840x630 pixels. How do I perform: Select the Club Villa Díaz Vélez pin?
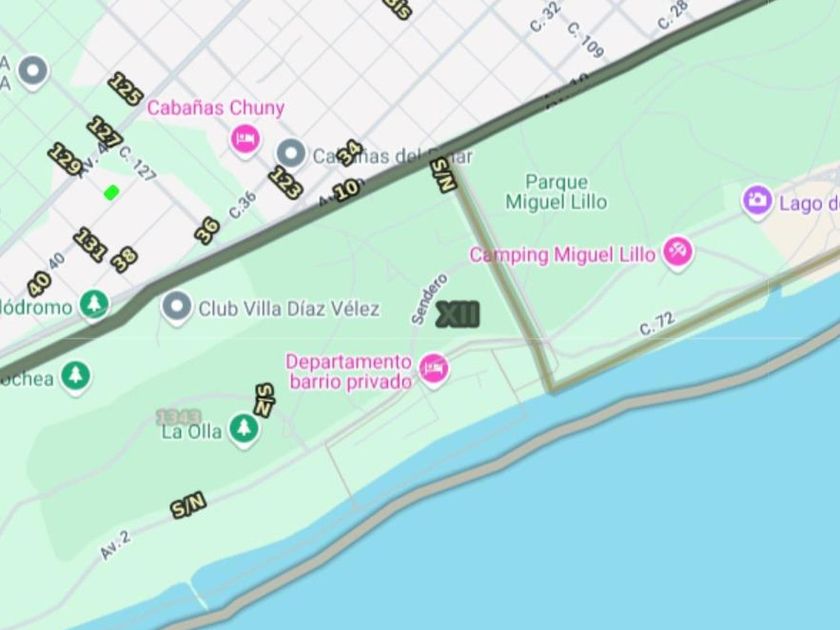(x=177, y=307)
